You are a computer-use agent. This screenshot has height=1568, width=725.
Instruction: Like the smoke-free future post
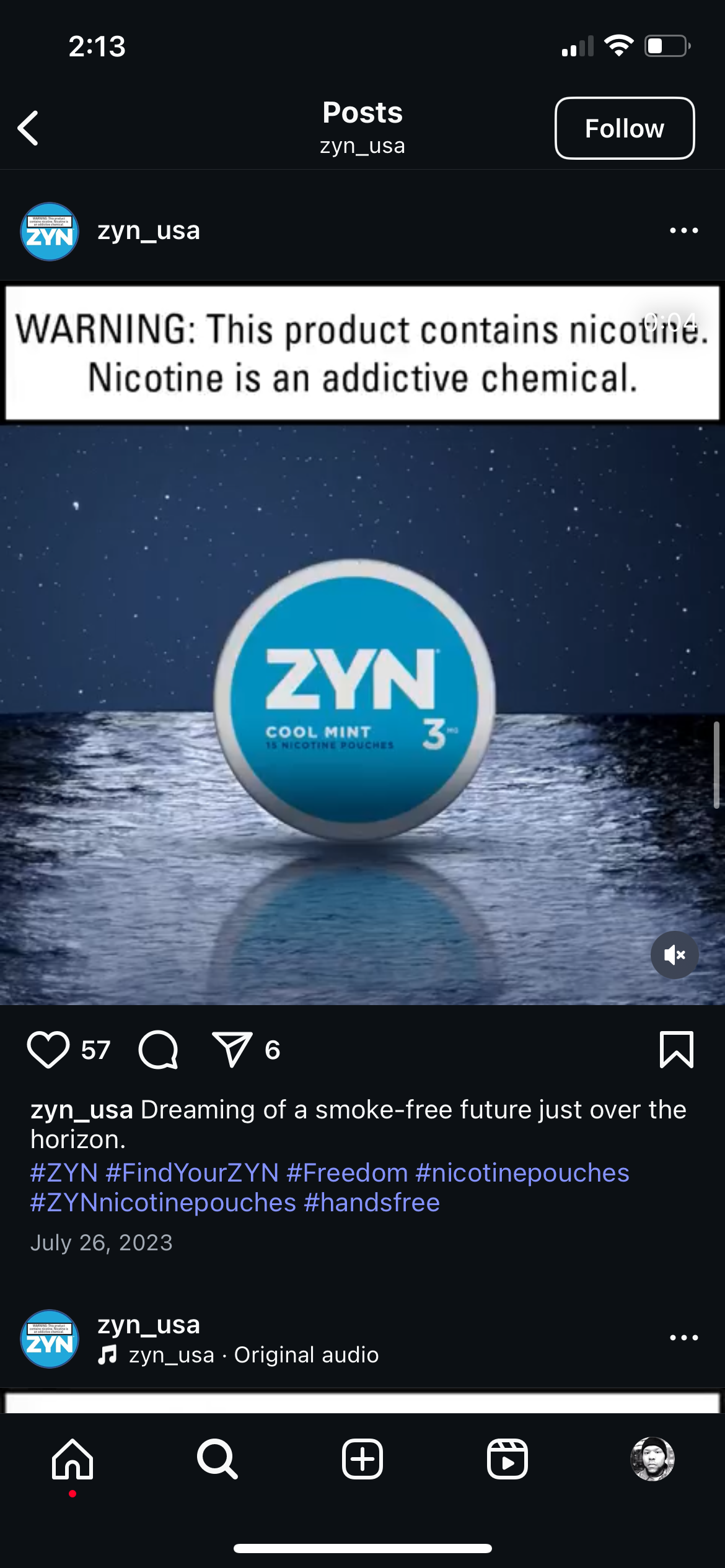[x=48, y=1050]
